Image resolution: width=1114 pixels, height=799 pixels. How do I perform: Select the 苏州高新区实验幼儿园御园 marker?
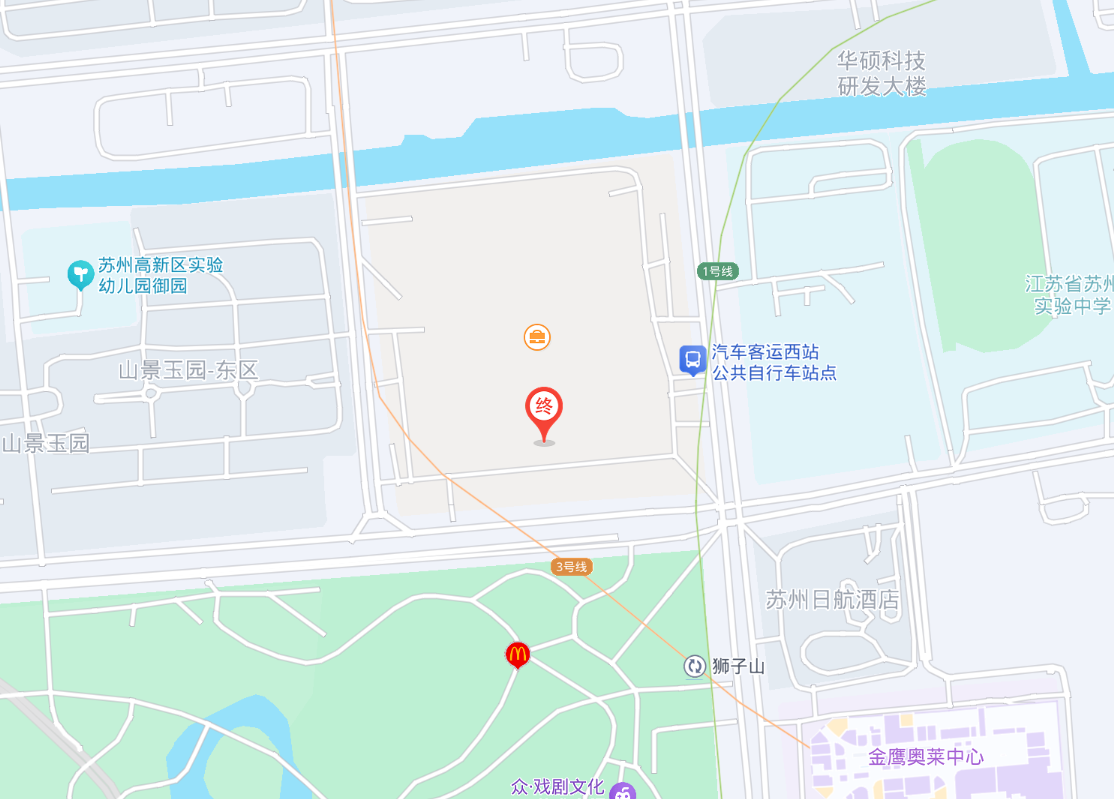click(80, 274)
